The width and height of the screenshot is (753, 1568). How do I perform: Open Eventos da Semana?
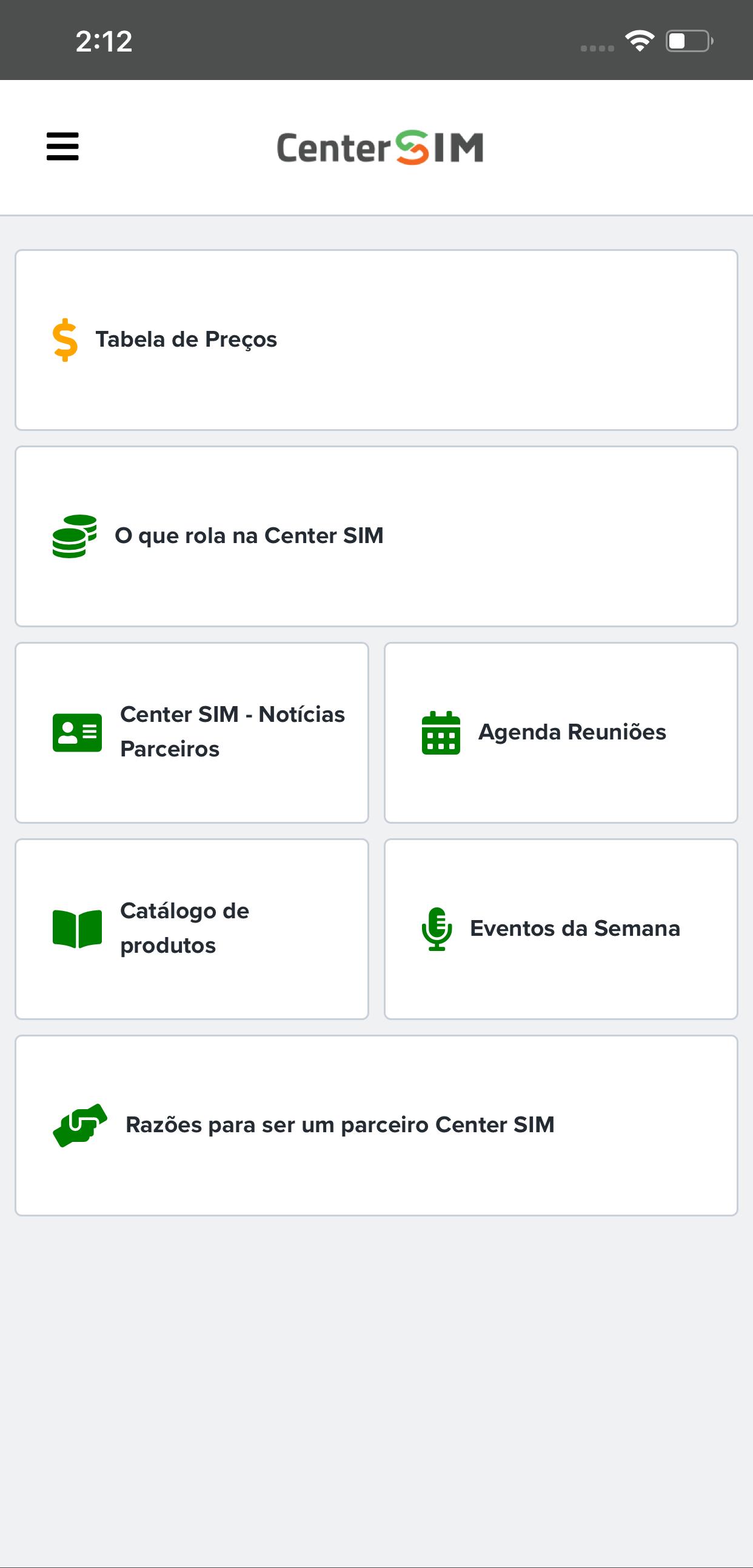tap(560, 929)
